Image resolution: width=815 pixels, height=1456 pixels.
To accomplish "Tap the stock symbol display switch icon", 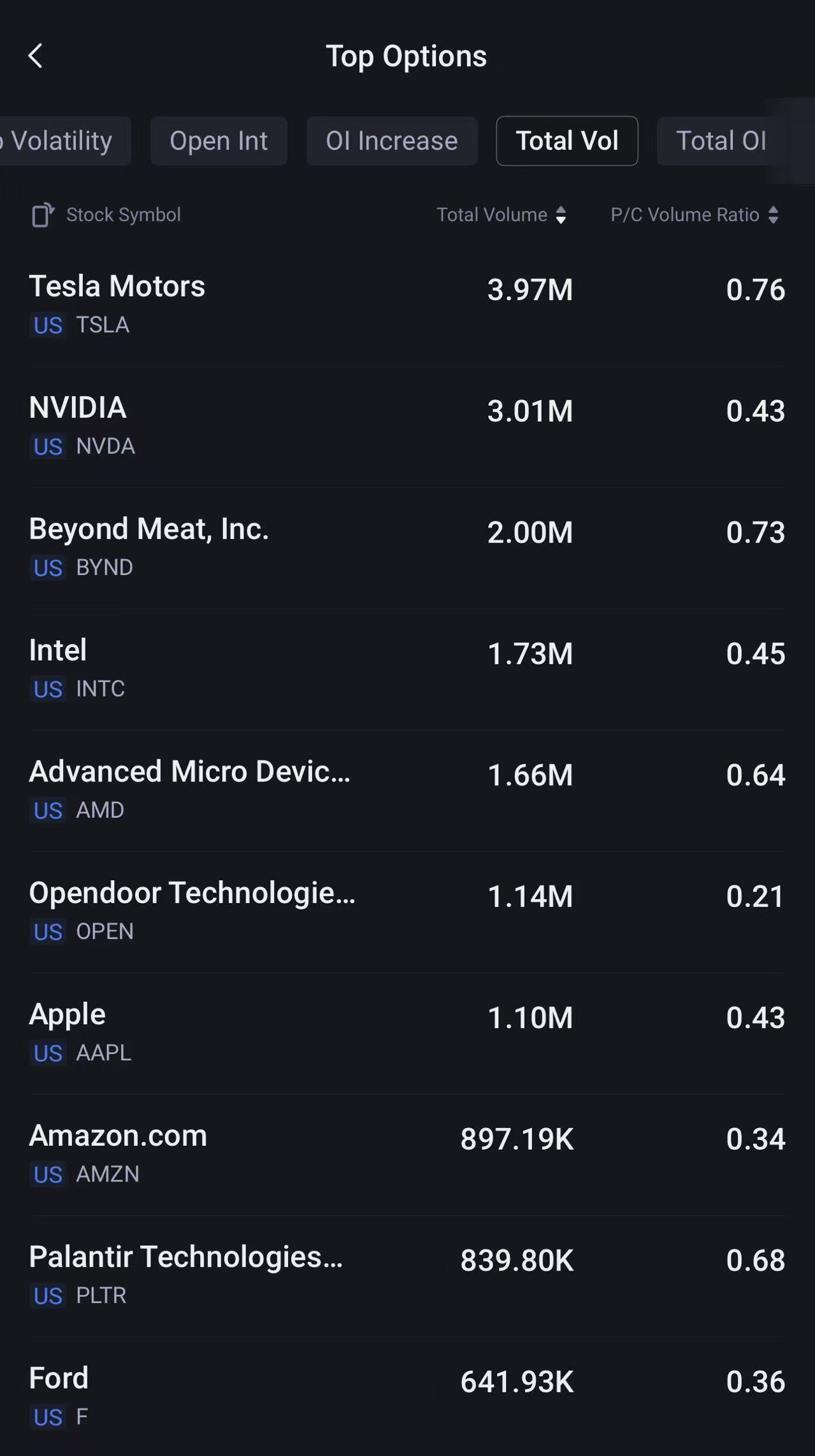I will (x=43, y=215).
